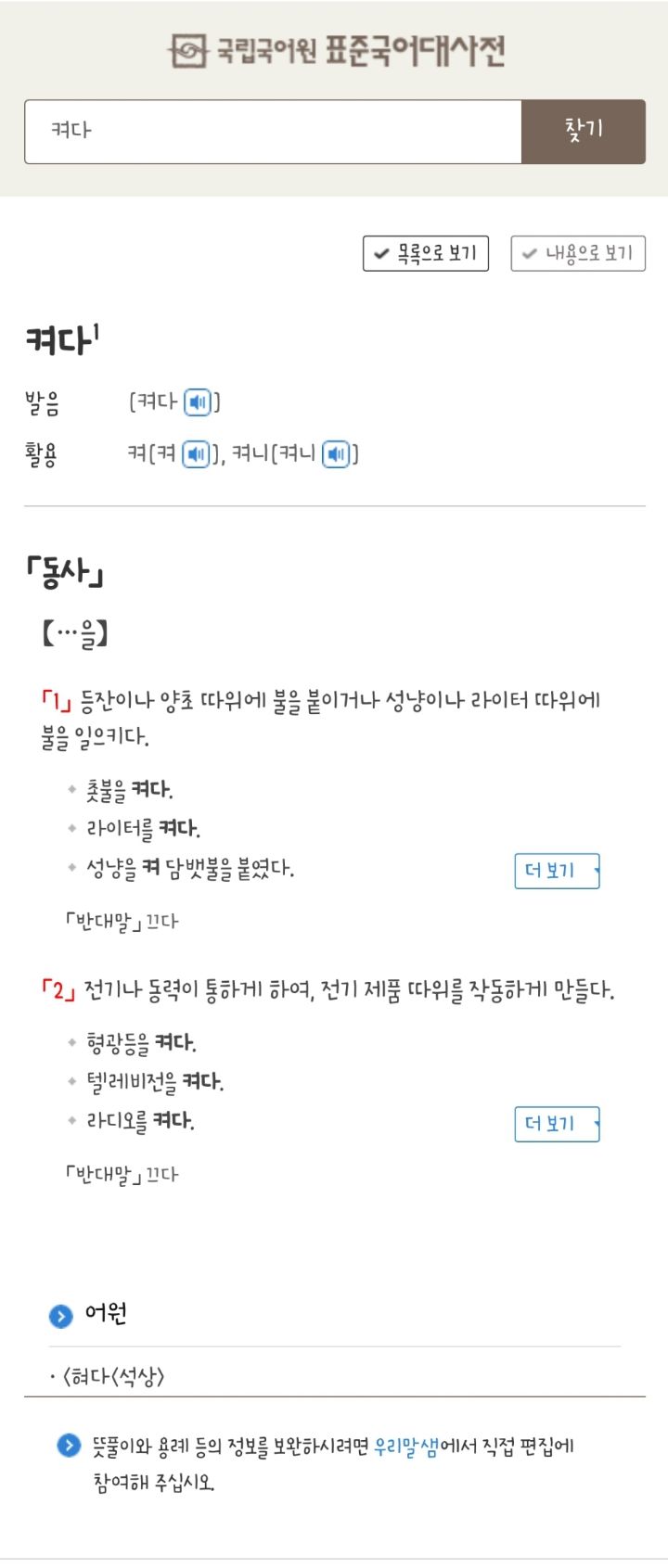668x1568 pixels.
Task: Open the 표준국어대사전 home logo
Action: (x=337, y=50)
